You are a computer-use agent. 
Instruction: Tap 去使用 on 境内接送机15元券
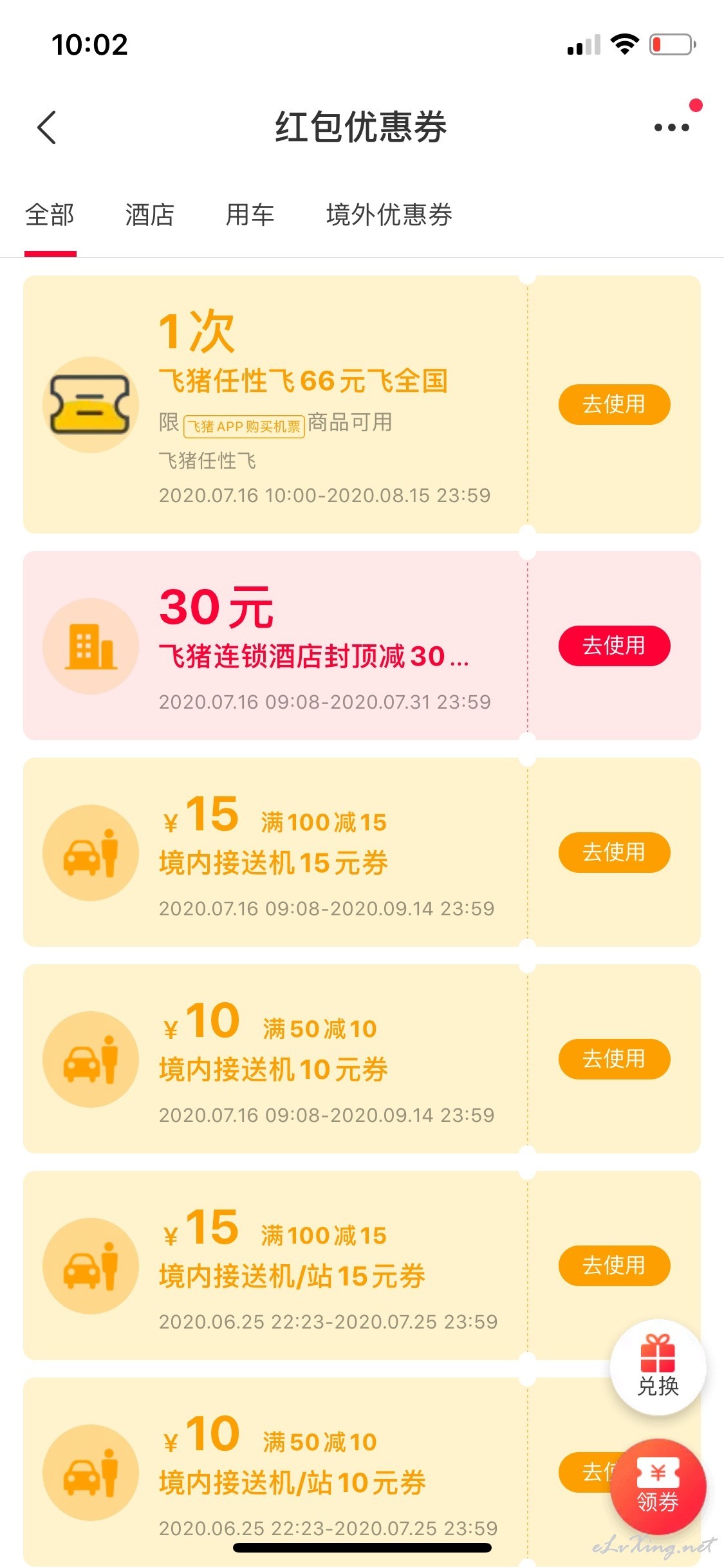(614, 852)
